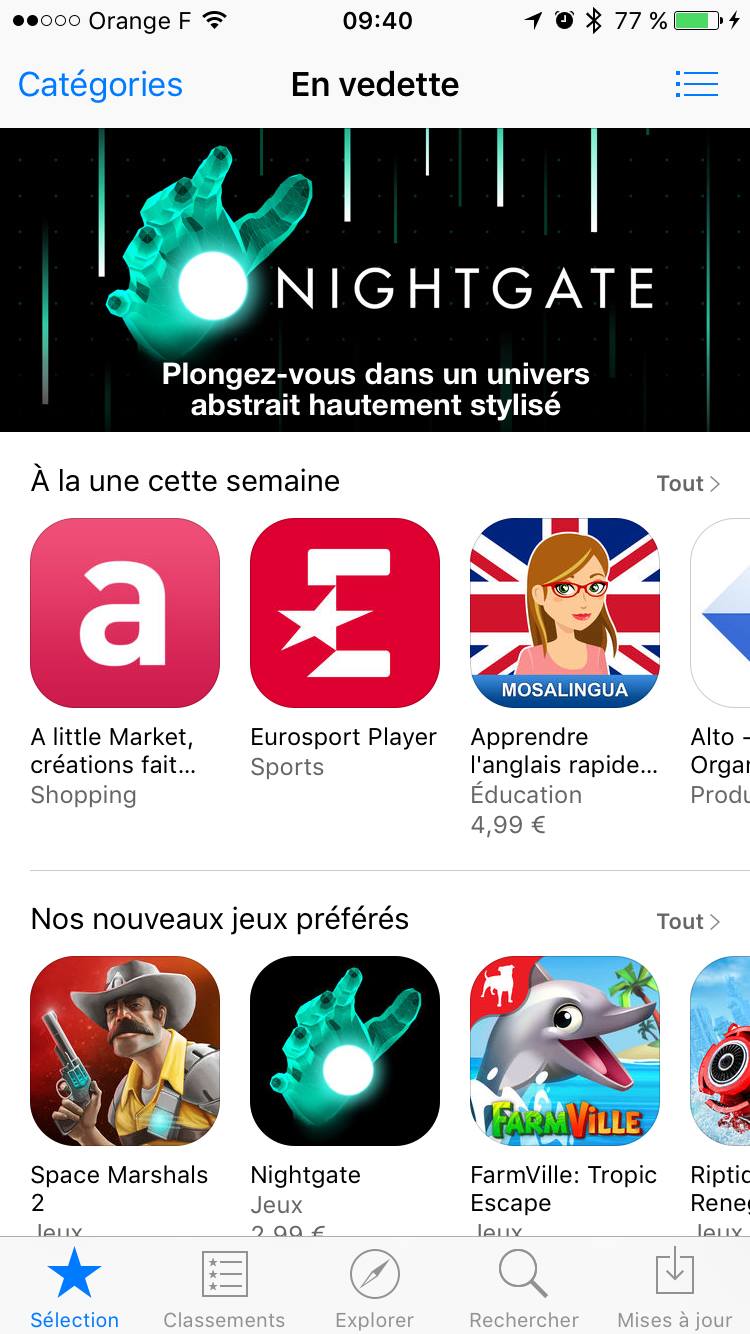Open FarmVille: Tropic Escape game
Screen dimensions: 750x1334
[x=565, y=1051]
